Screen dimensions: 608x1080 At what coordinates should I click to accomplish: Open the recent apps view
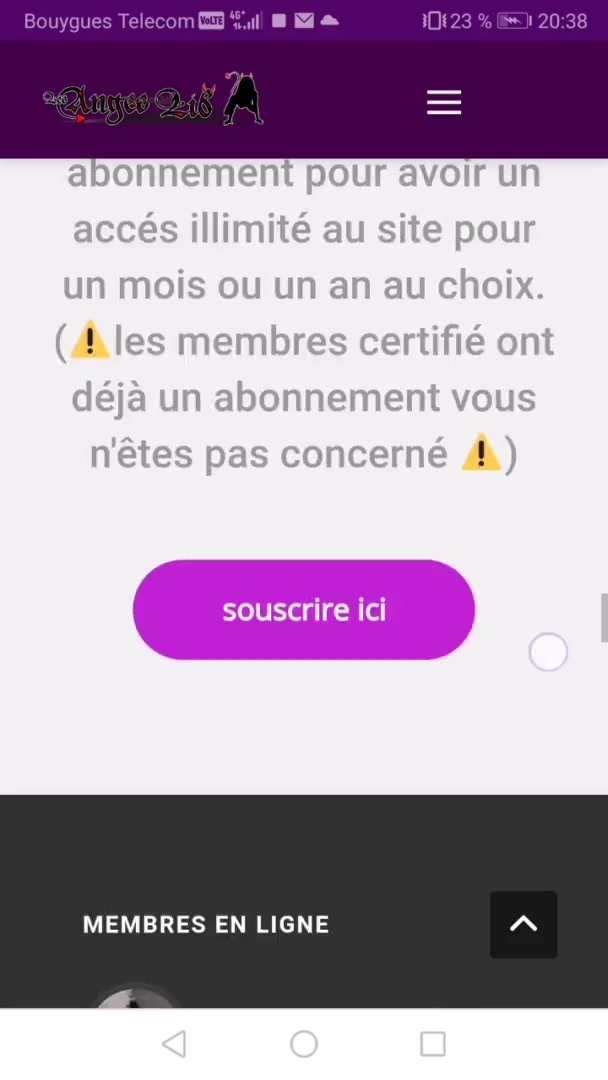[433, 1044]
